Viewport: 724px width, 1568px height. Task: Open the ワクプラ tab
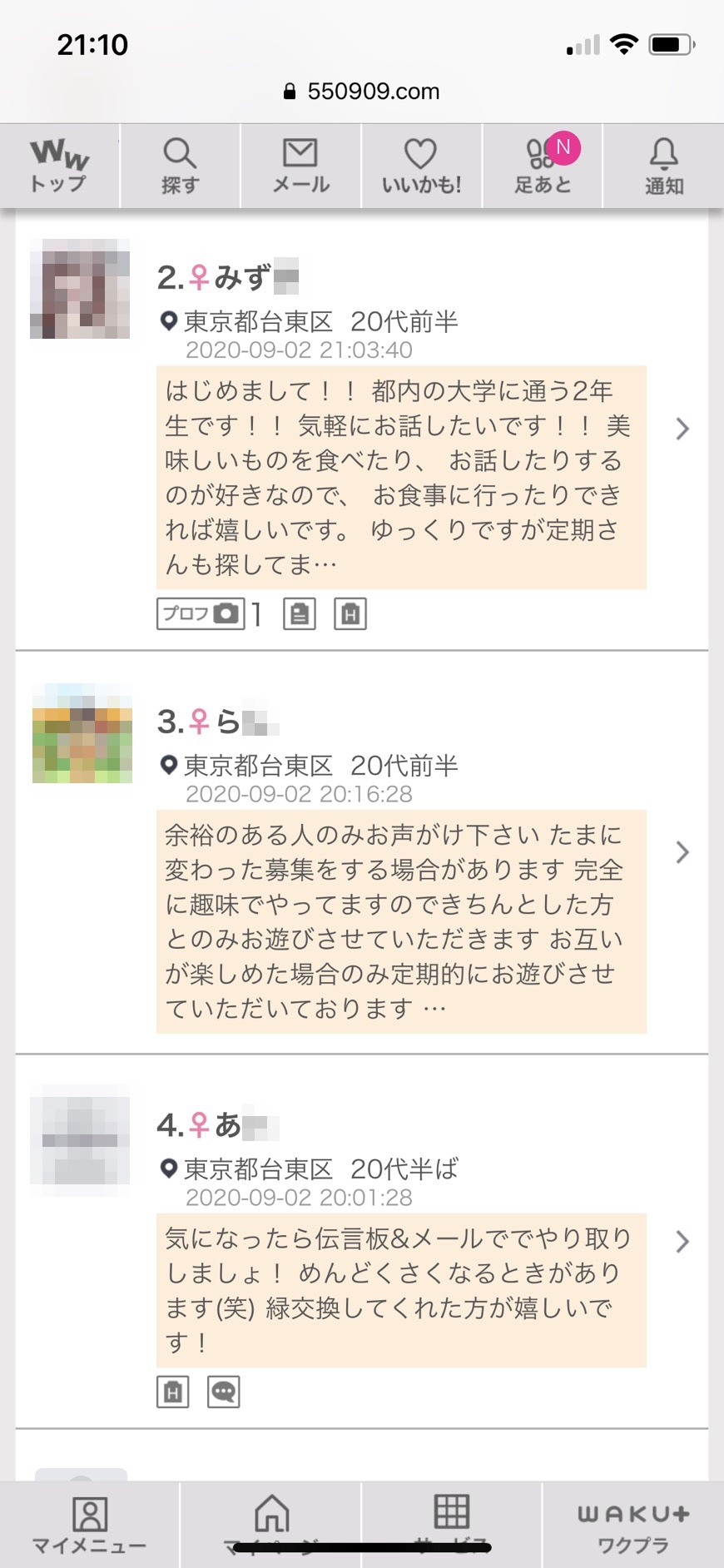tap(633, 1525)
